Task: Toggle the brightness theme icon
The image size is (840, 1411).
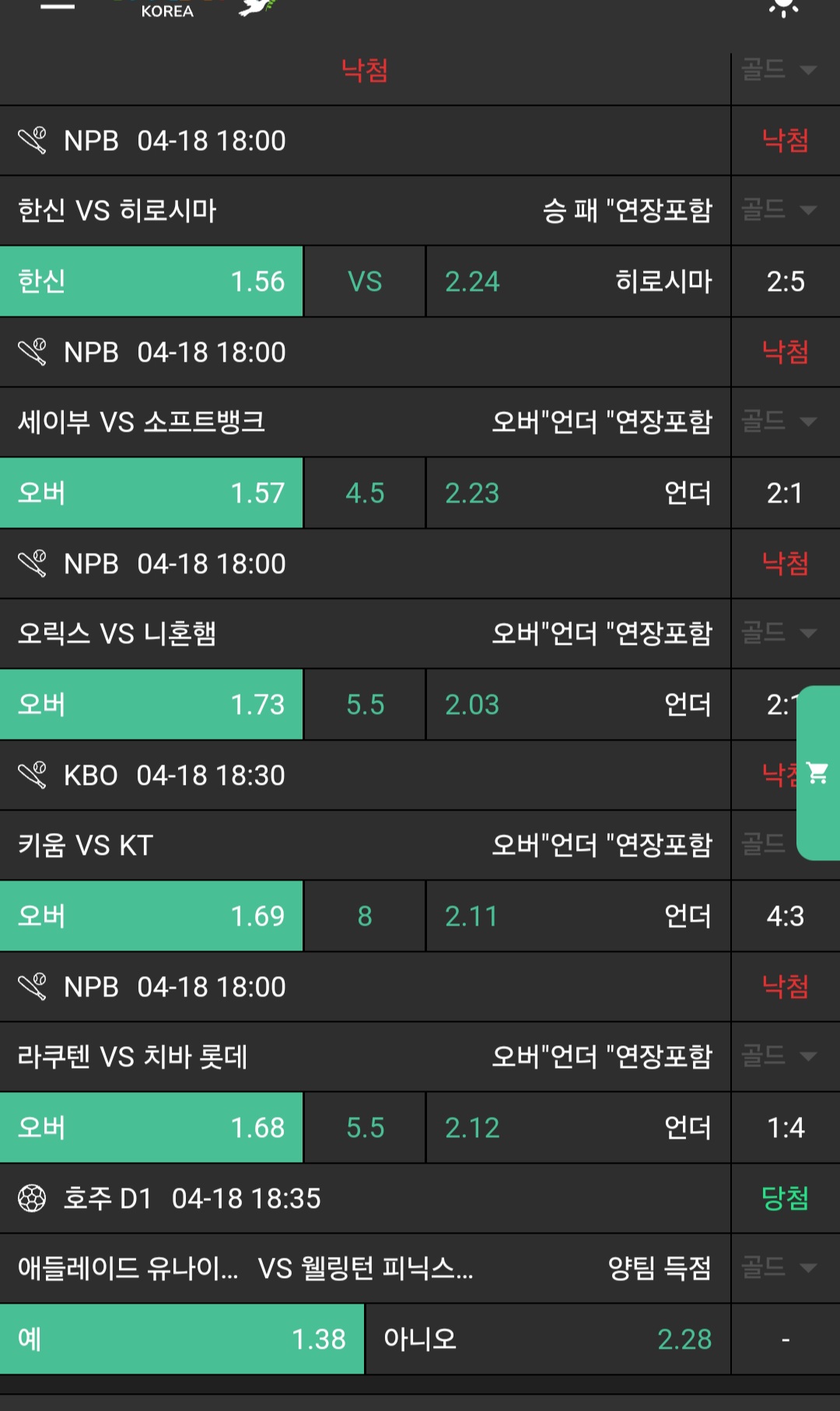Action: tap(783, 8)
